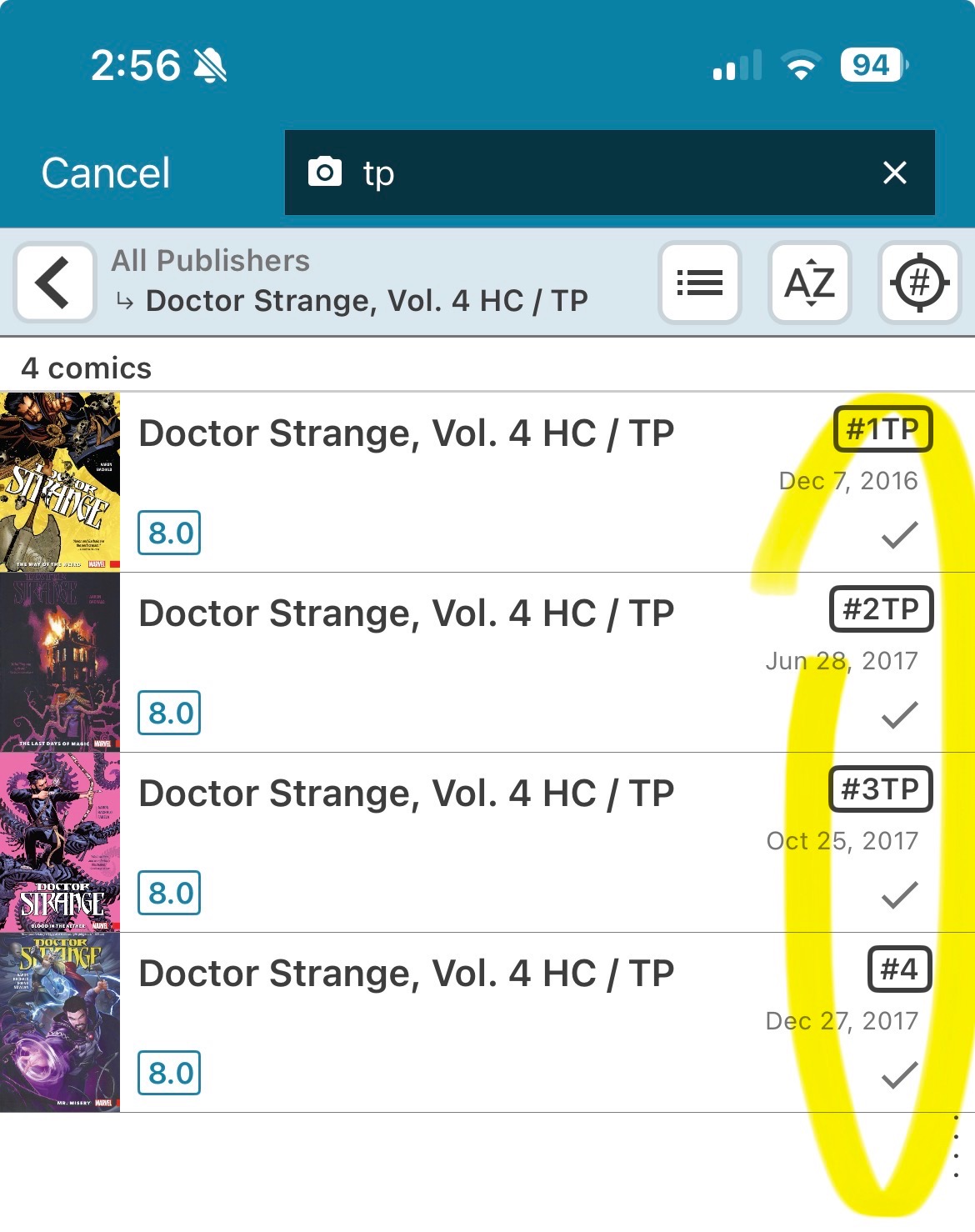Go back to All Publishers
Screen dimensions: 975x1232
[x=55, y=283]
